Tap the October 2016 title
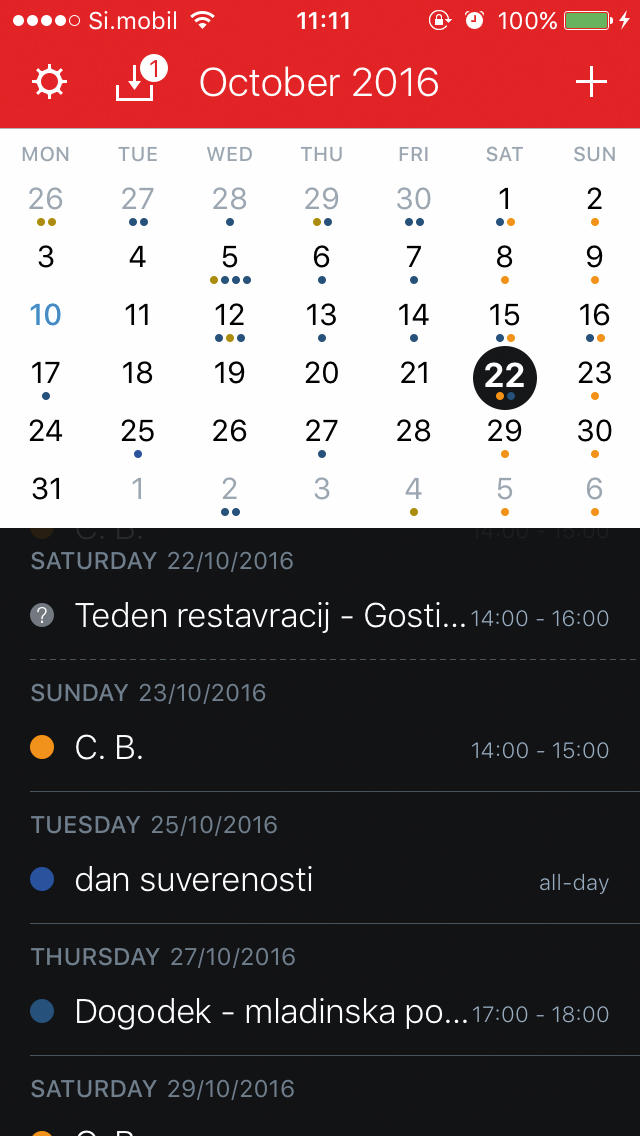The height and width of the screenshot is (1136, 640). point(319,83)
